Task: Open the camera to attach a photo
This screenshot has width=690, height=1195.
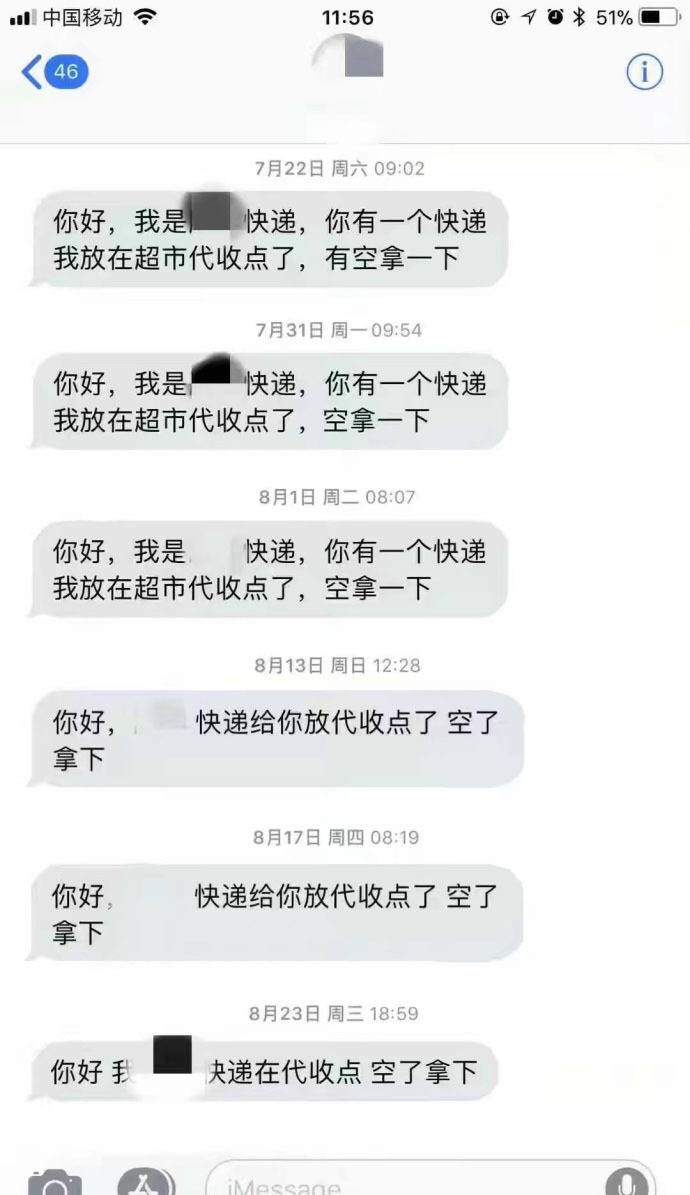Action: (x=55, y=1181)
